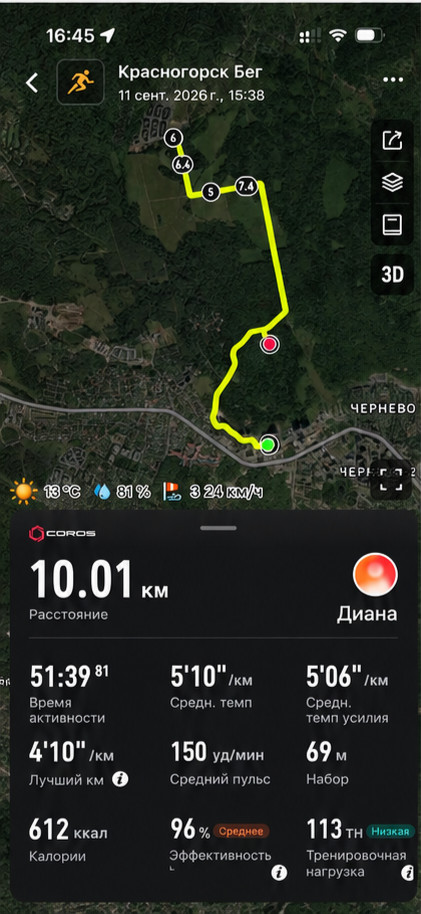Screen dimensions: 421x914
Task: Switch the map to 3D view
Action: (x=392, y=275)
